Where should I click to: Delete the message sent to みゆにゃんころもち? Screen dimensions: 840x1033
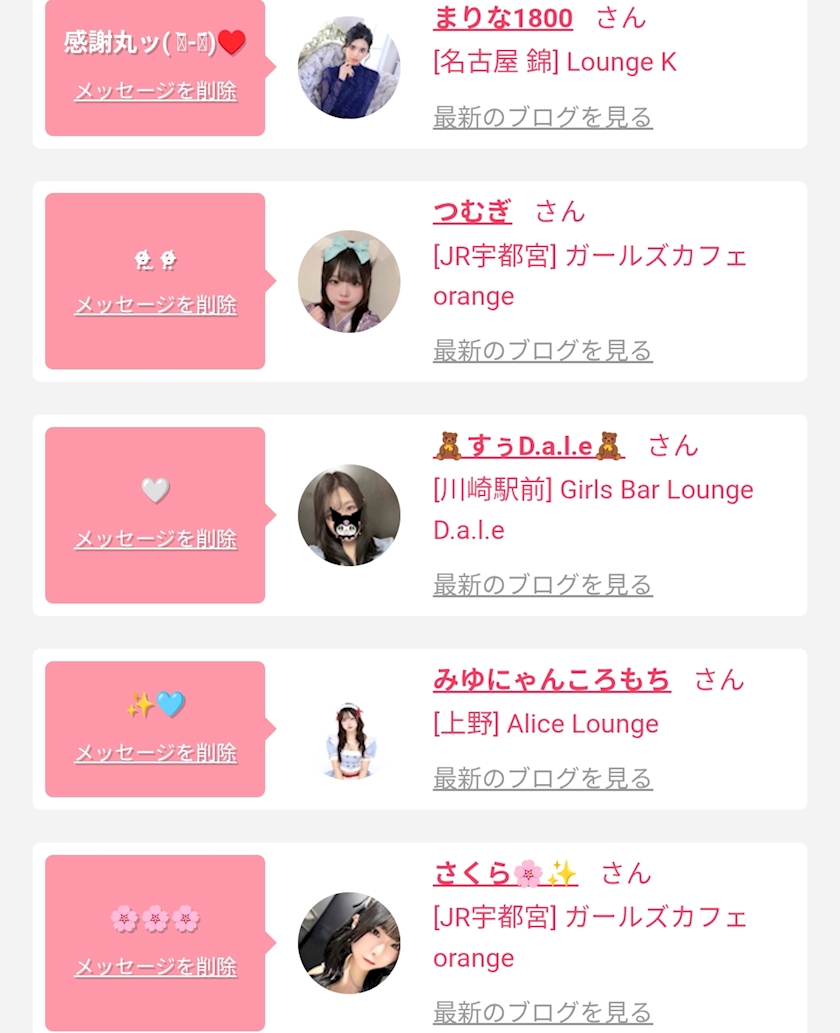(x=155, y=752)
